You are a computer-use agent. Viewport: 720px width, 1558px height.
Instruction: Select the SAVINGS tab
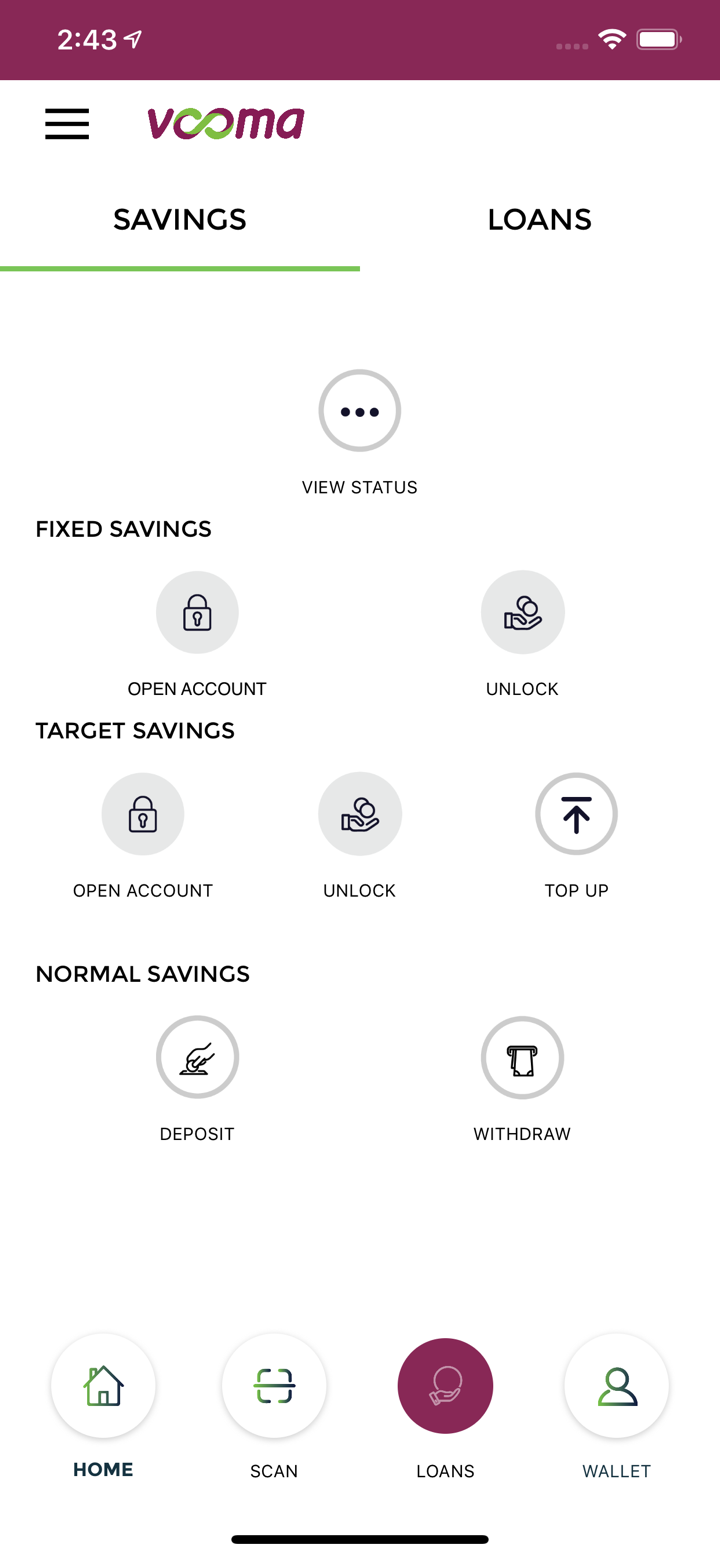pyautogui.click(x=180, y=219)
